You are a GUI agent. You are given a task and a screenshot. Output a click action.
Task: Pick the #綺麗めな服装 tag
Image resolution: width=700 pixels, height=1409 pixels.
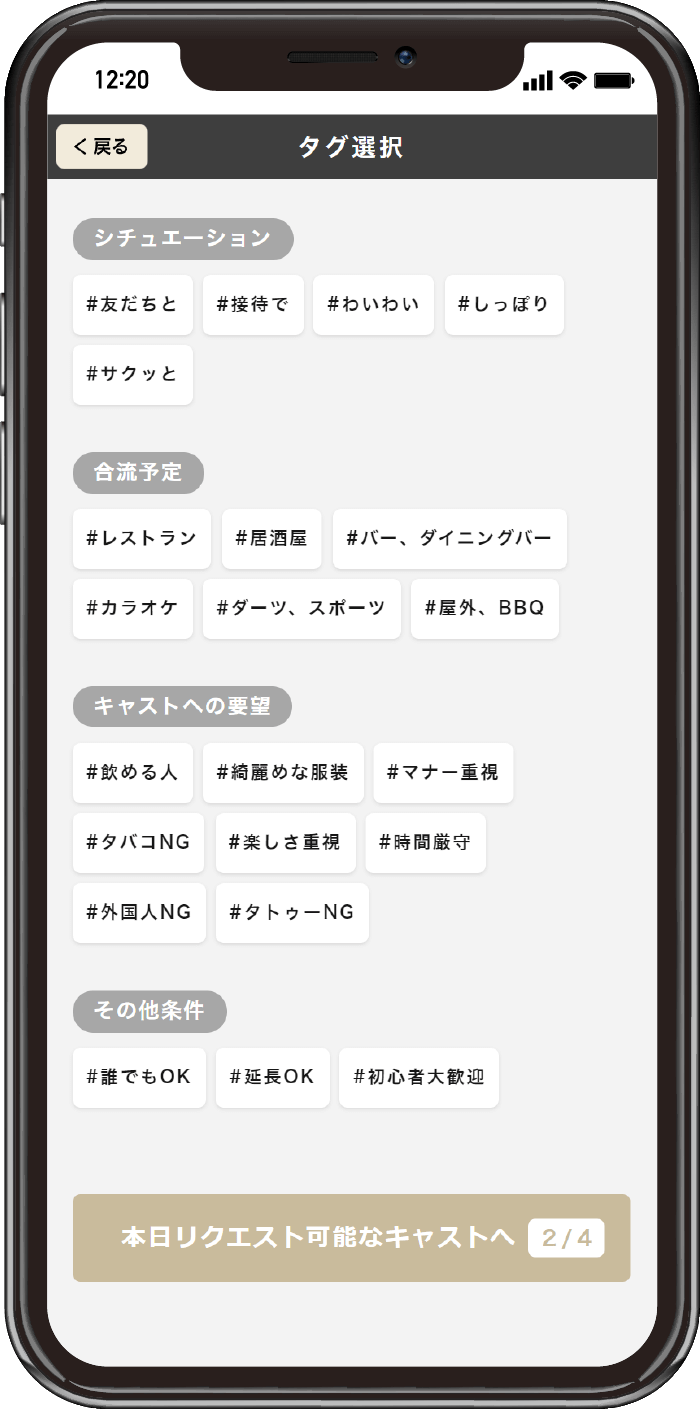pyautogui.click(x=283, y=772)
